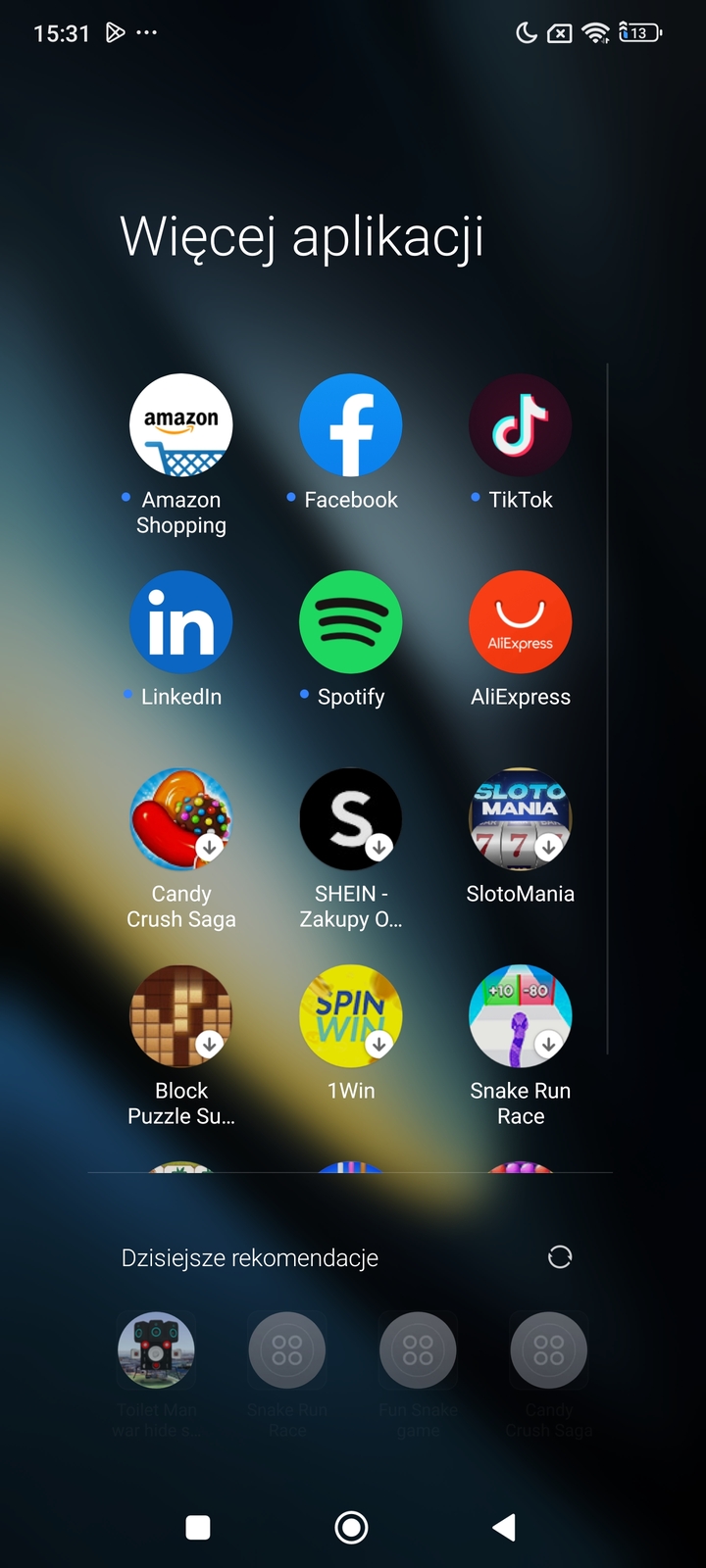Install the Block Puzzle app

[x=181, y=1016]
